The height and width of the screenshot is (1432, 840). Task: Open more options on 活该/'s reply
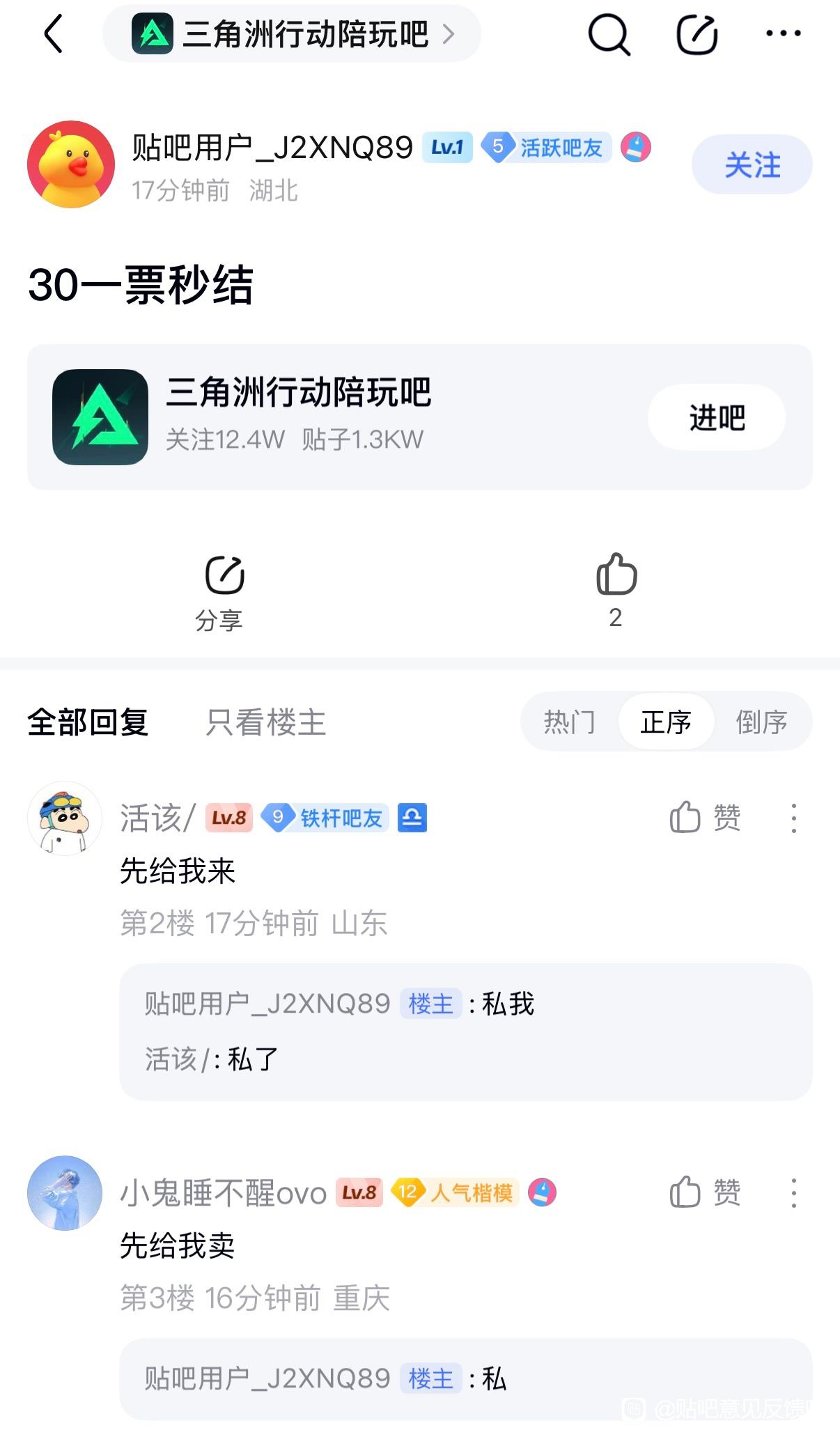point(793,818)
